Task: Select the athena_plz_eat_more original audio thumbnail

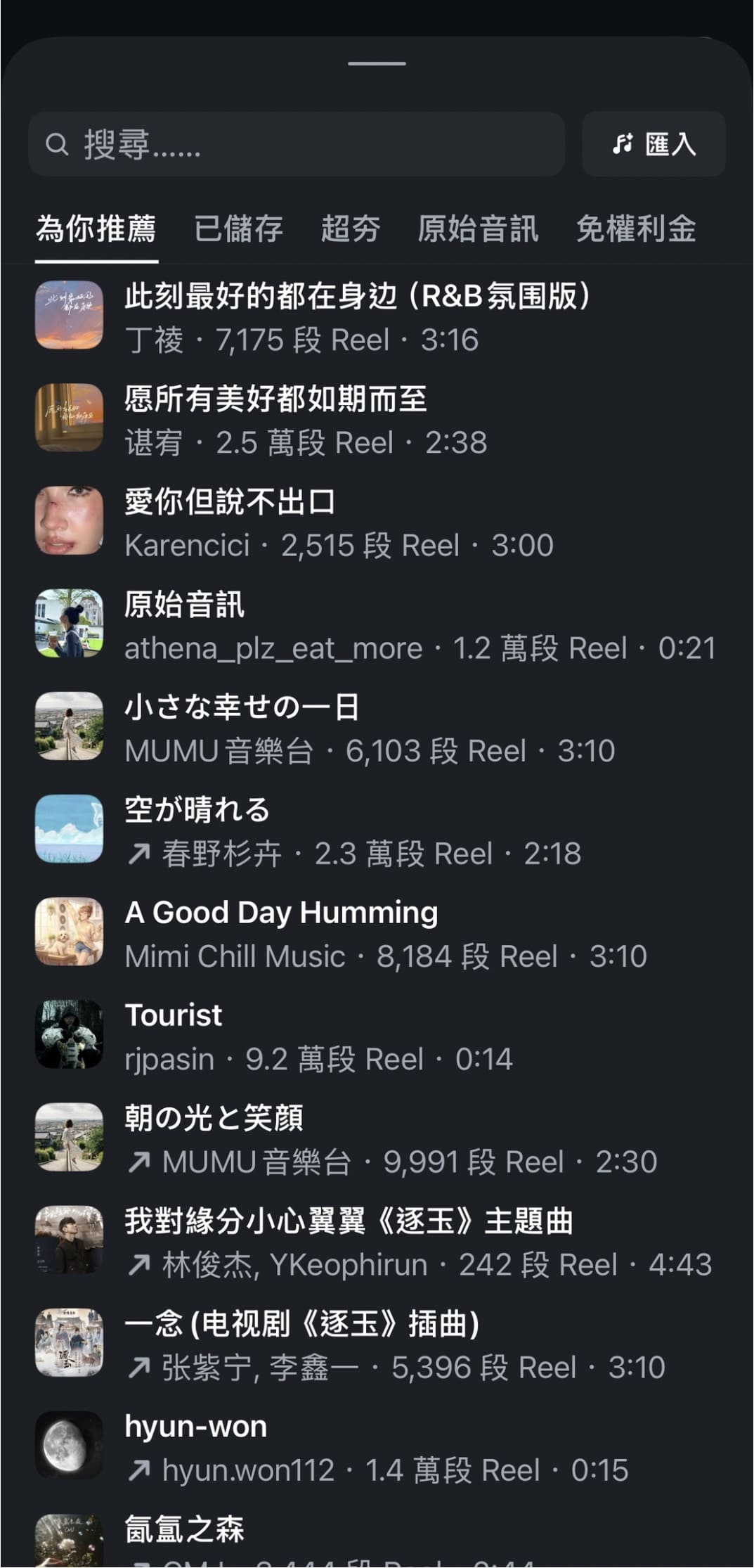Action: (68, 624)
